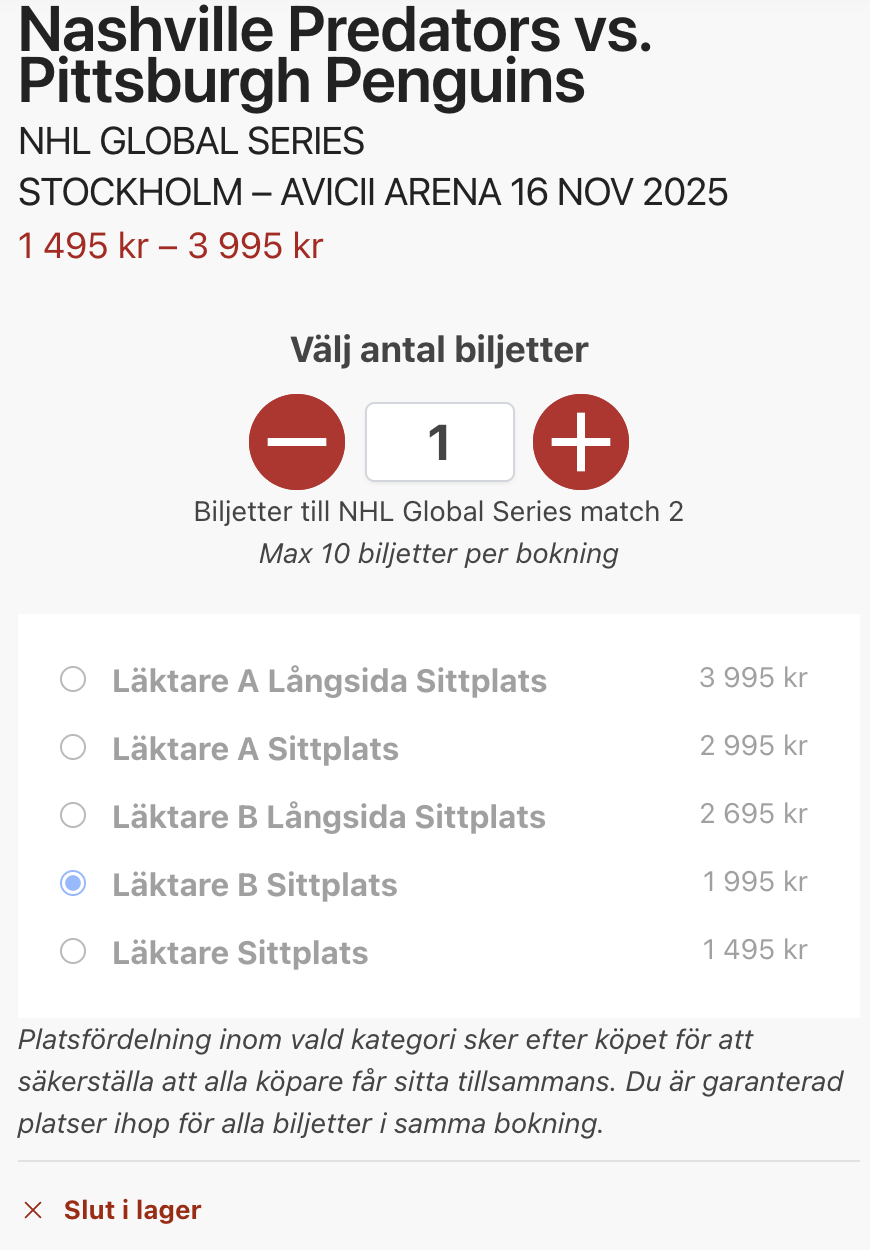Screen dimensions: 870x1250
Task: Pick Läktare B Sittplats for 1 995 kr
Action: click(73, 884)
